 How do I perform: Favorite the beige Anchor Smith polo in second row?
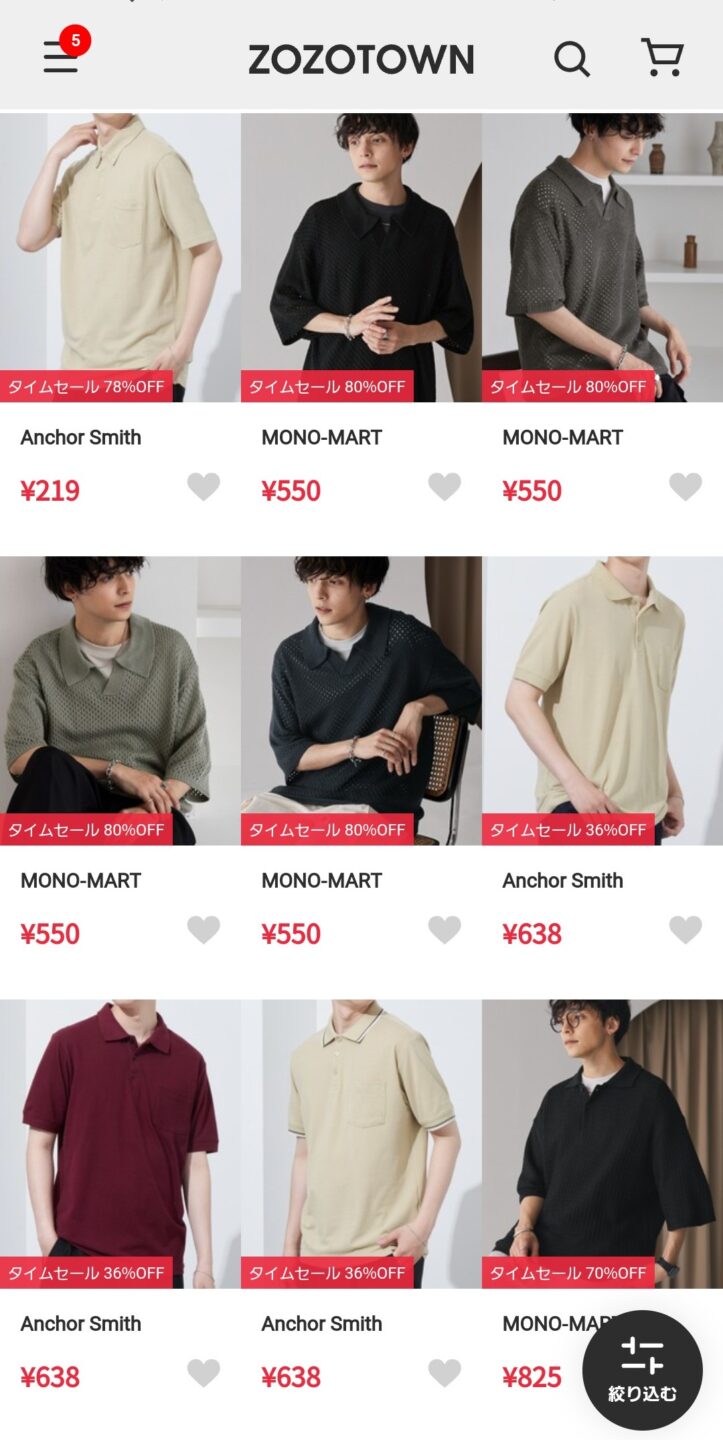point(685,930)
